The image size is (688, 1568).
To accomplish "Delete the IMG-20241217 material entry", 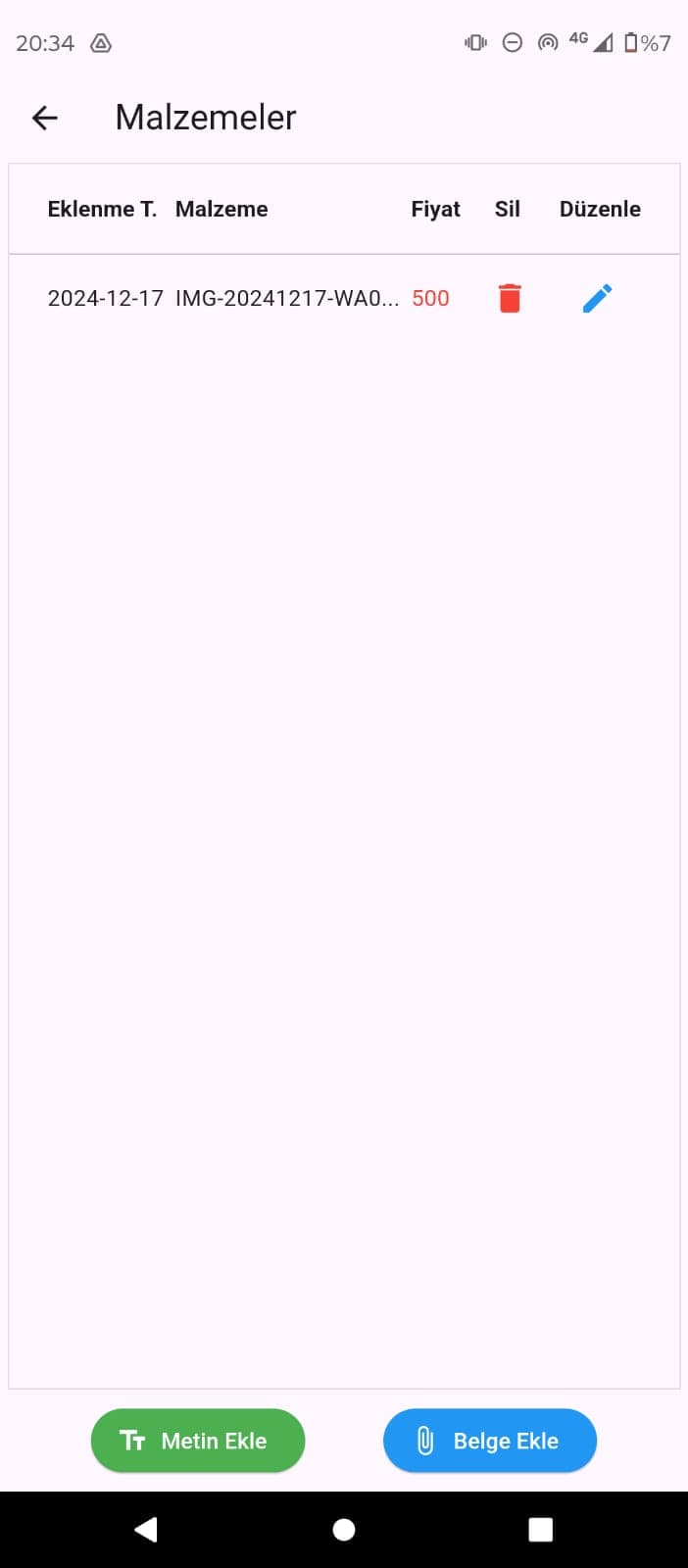I will (510, 298).
